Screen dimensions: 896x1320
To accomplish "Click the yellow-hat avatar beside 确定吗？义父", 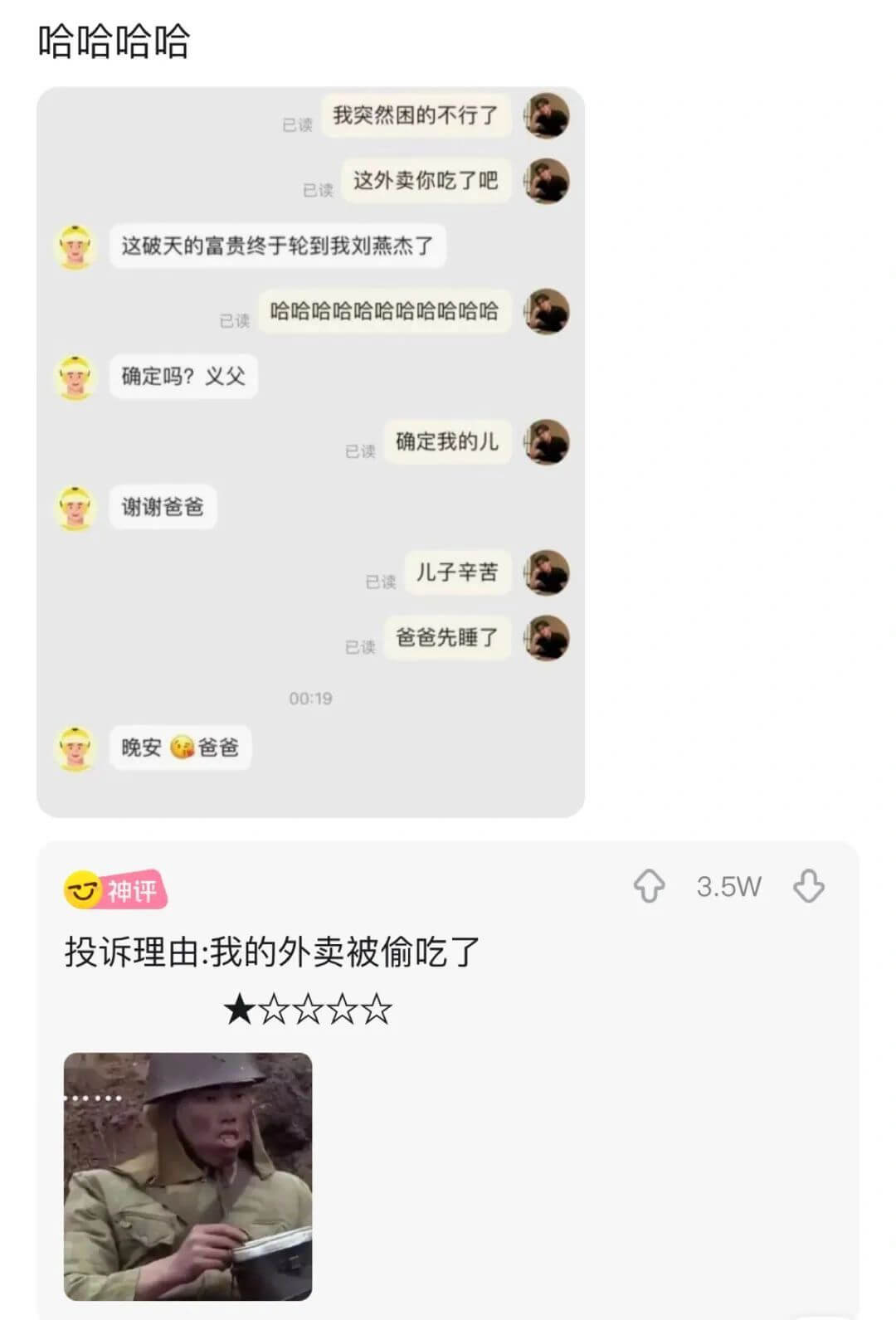I will point(75,377).
